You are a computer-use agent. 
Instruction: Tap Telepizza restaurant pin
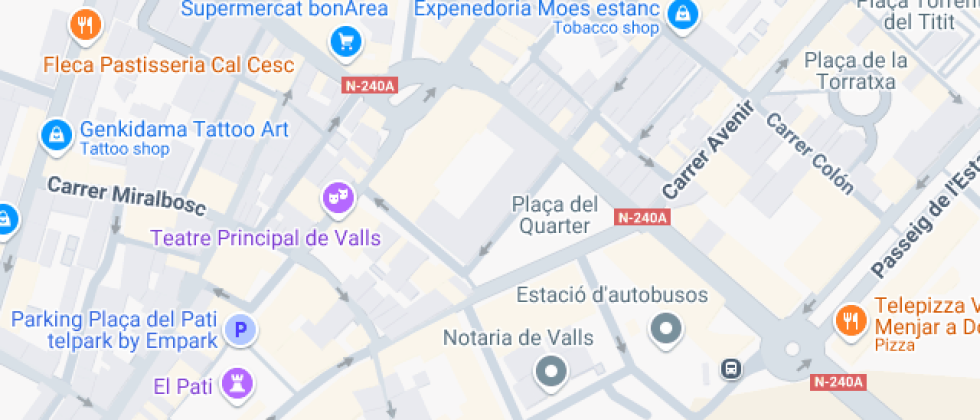[850, 320]
